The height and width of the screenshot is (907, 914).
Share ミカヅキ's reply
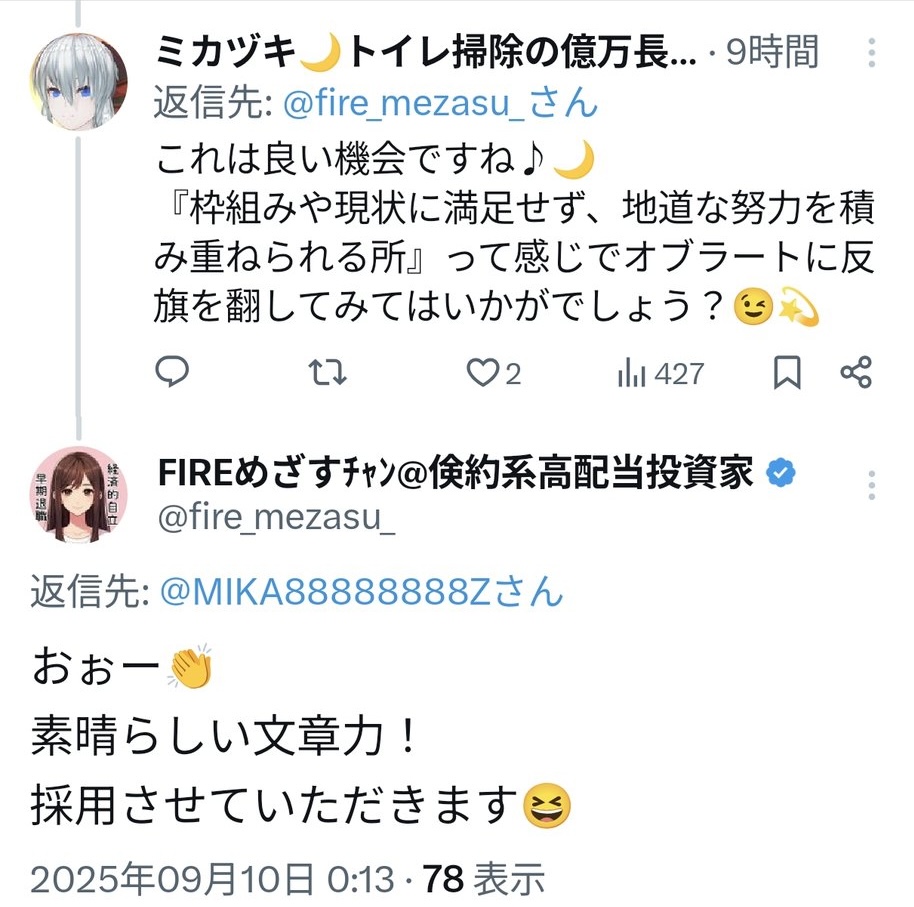[x=856, y=373]
